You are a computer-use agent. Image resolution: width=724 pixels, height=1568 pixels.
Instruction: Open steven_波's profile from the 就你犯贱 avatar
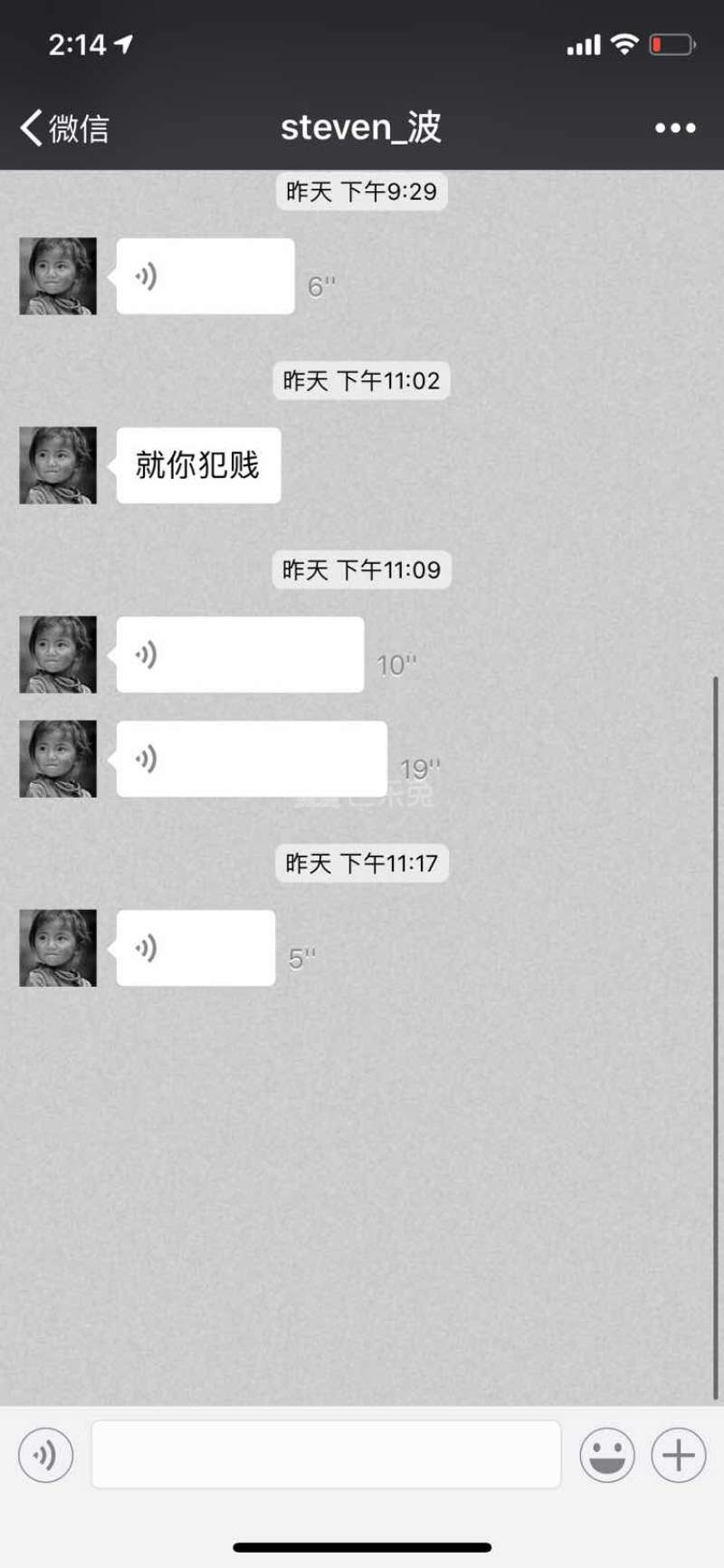[x=58, y=465]
